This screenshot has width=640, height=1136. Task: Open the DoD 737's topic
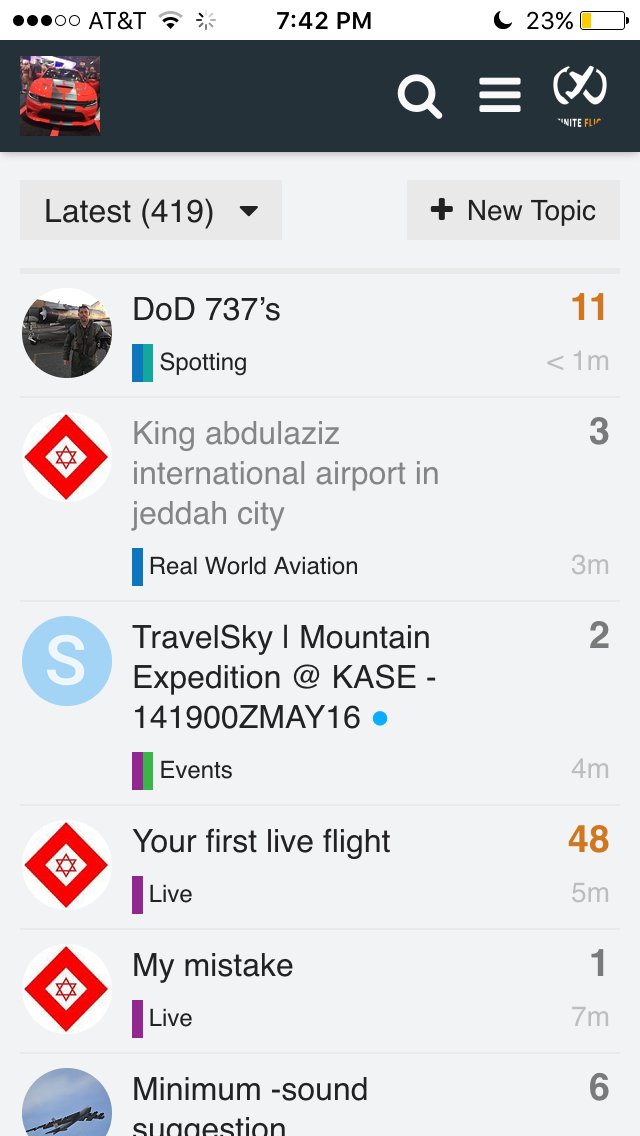coord(207,310)
